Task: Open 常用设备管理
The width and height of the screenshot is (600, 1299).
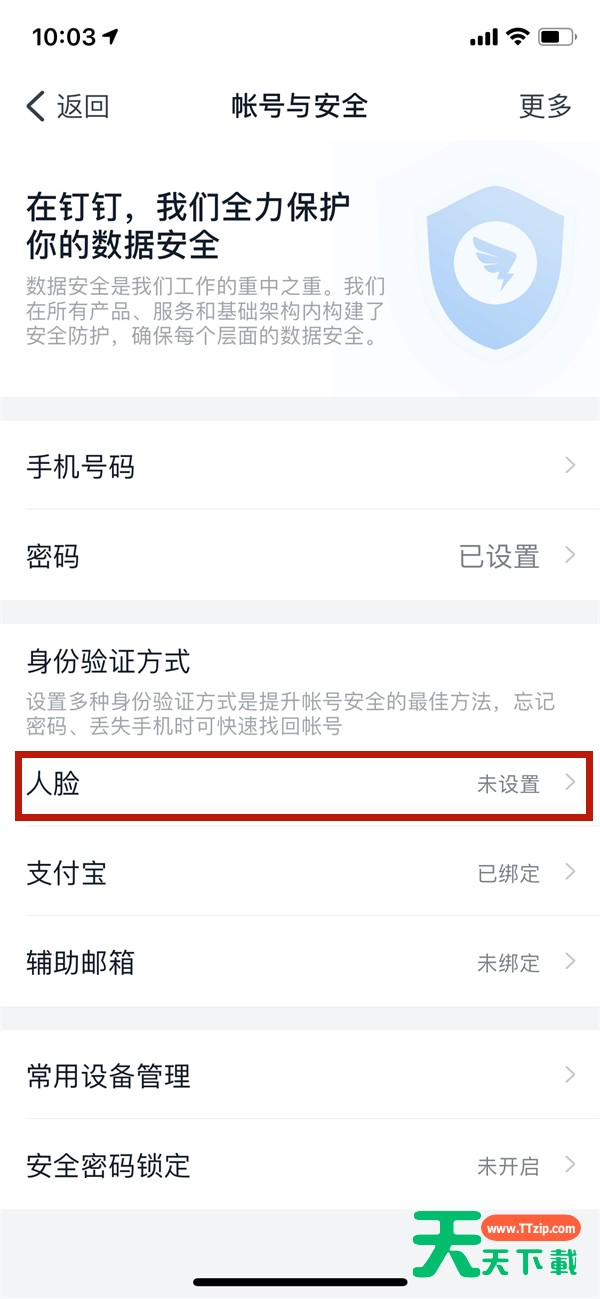Action: point(300,1076)
